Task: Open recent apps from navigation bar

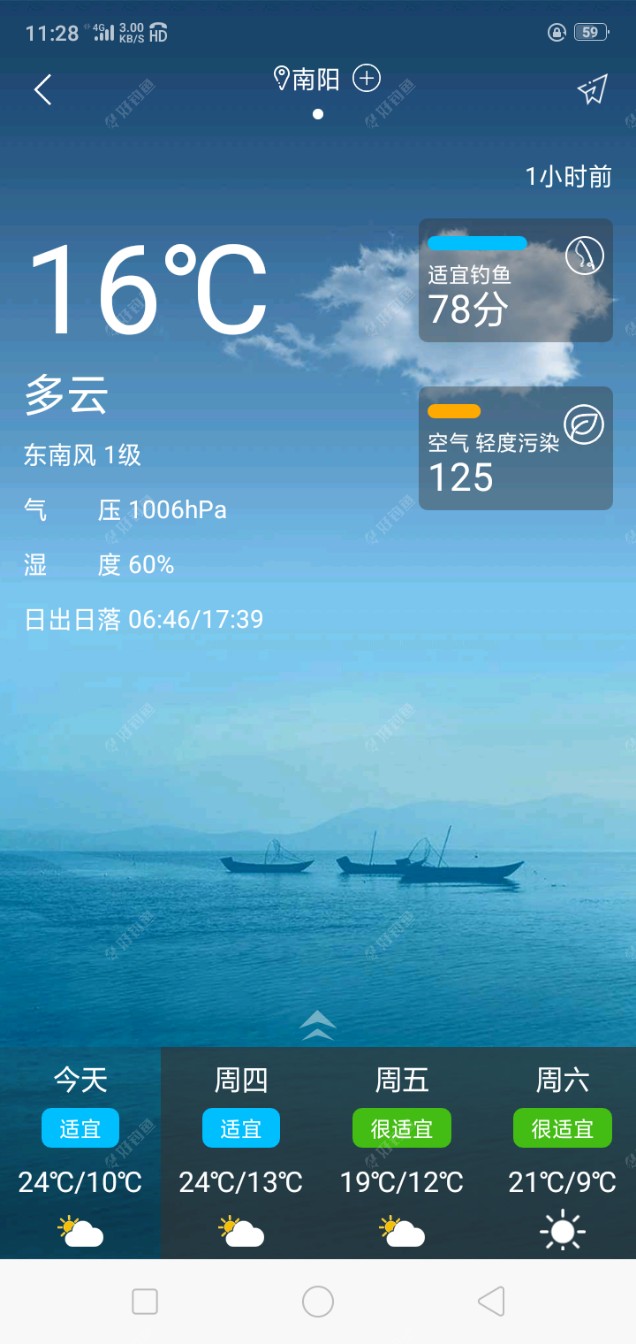Action: [x=145, y=1301]
